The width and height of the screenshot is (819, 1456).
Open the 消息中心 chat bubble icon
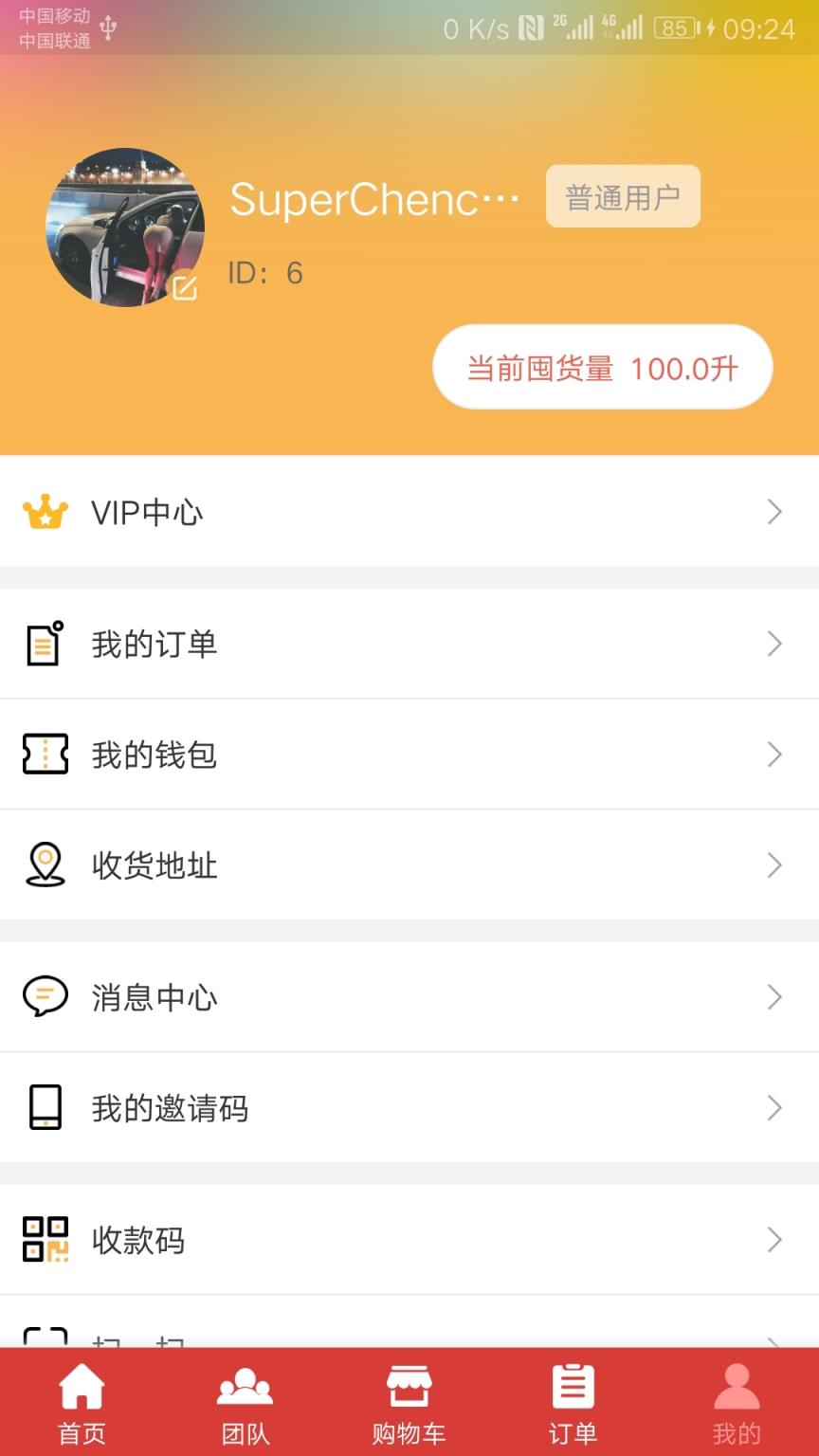[45, 998]
